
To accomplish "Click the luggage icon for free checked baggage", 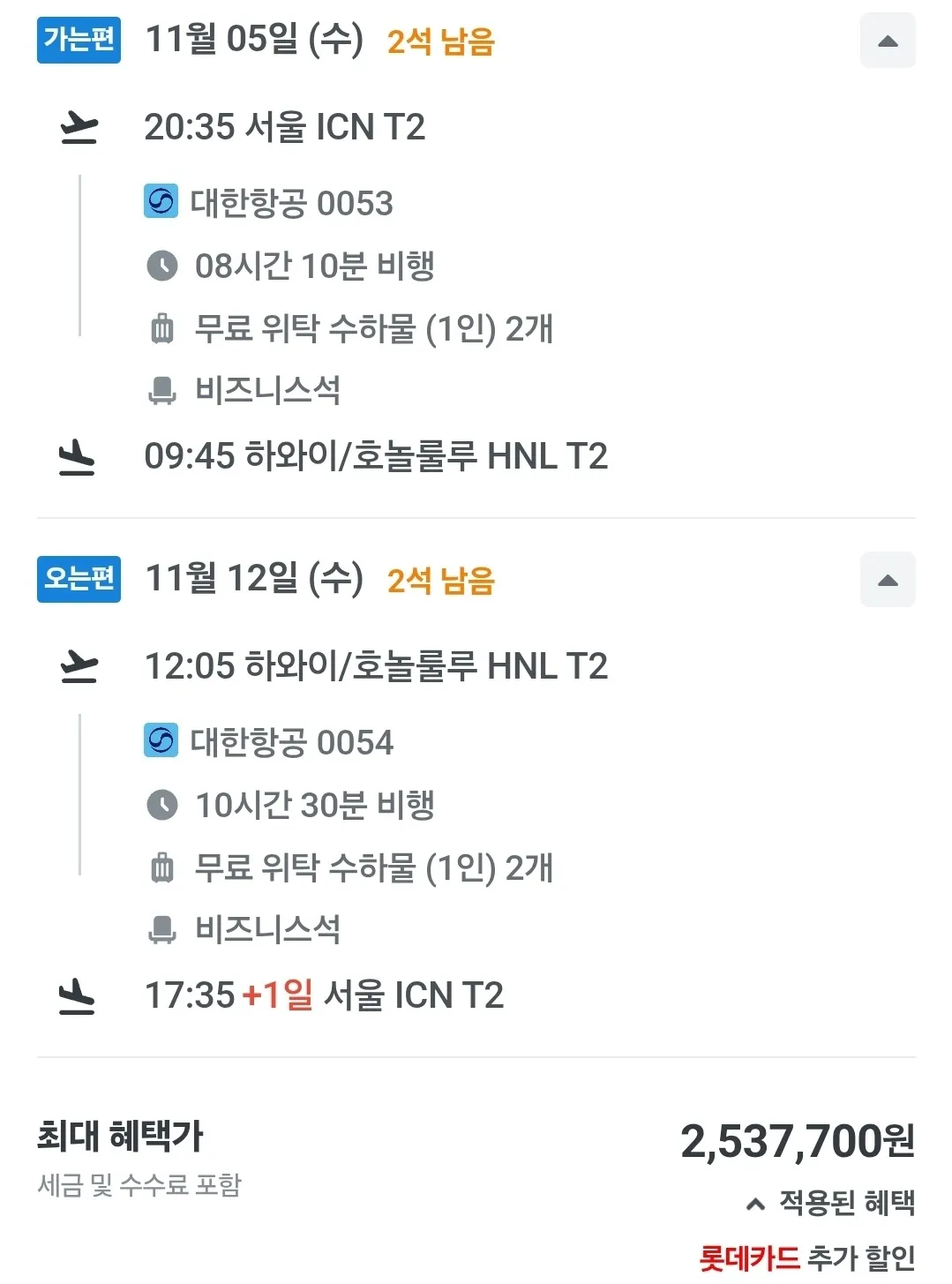I will (x=161, y=328).
